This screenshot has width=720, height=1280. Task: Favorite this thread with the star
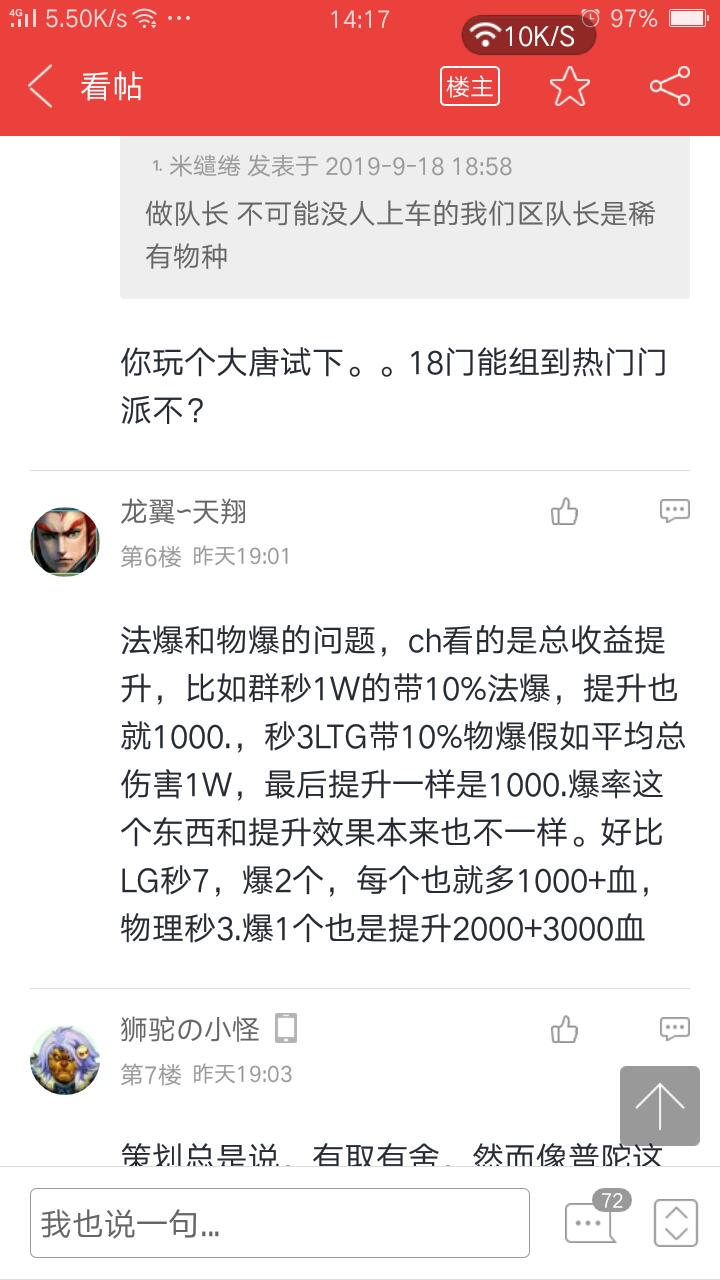click(570, 87)
